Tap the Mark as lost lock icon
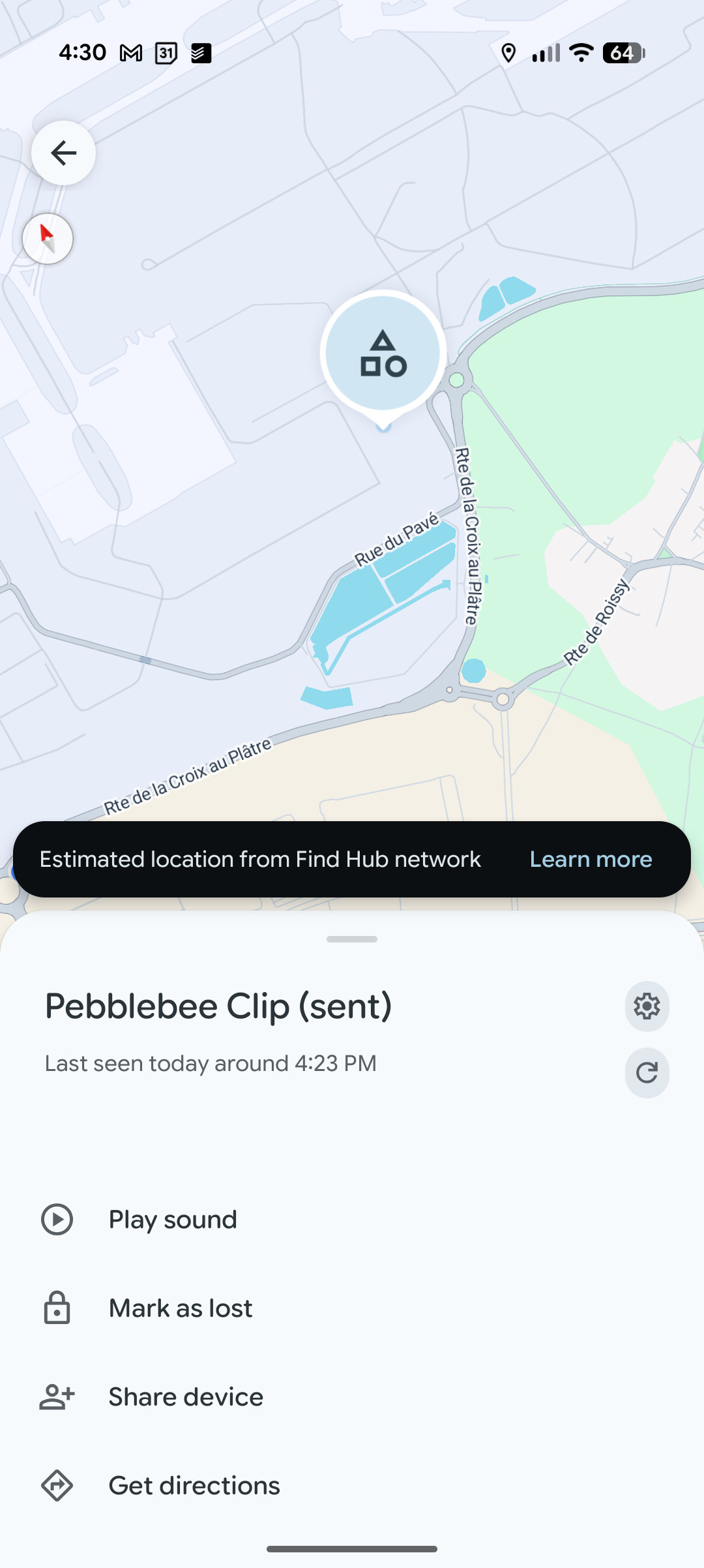Image resolution: width=704 pixels, height=1568 pixels. (x=57, y=1308)
